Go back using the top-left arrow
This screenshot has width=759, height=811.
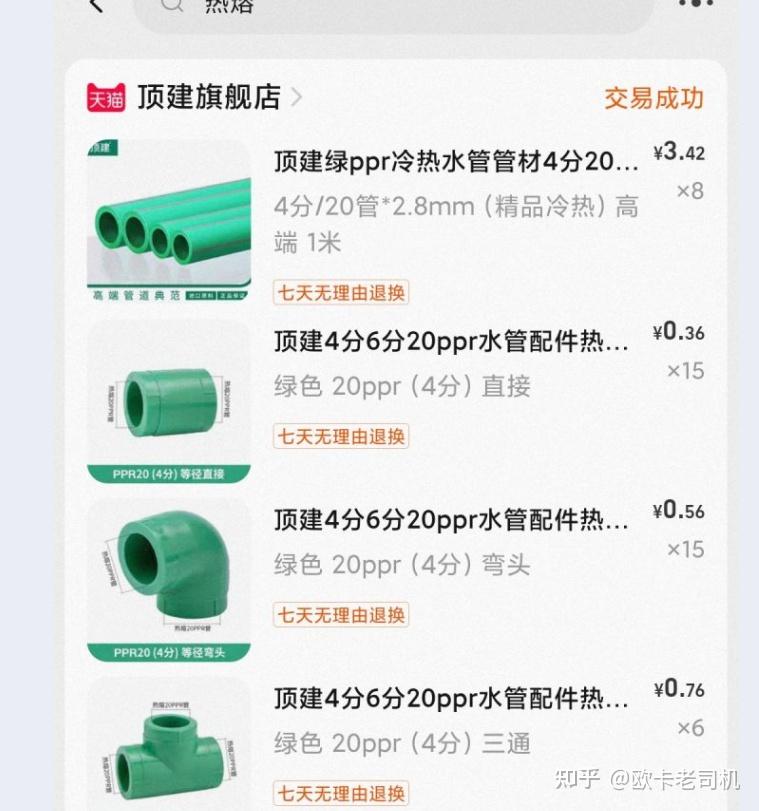pyautogui.click(x=96, y=6)
